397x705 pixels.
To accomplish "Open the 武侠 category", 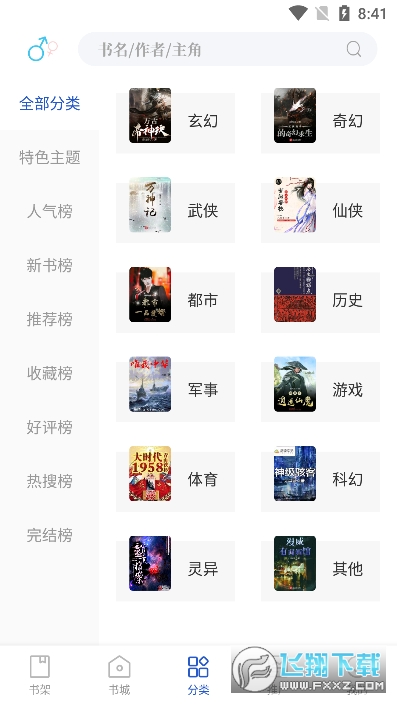I will (175, 210).
